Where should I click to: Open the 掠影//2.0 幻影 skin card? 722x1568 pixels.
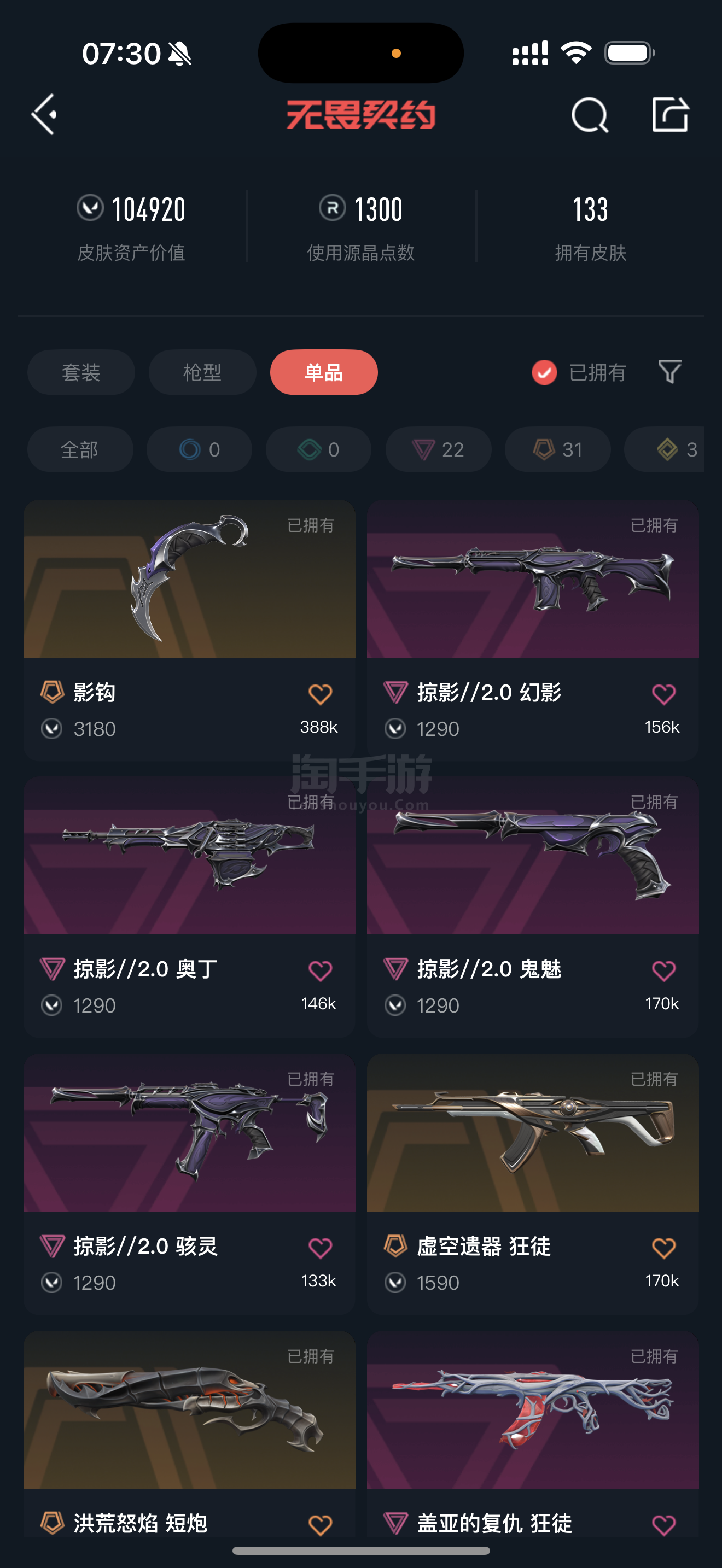click(533, 629)
